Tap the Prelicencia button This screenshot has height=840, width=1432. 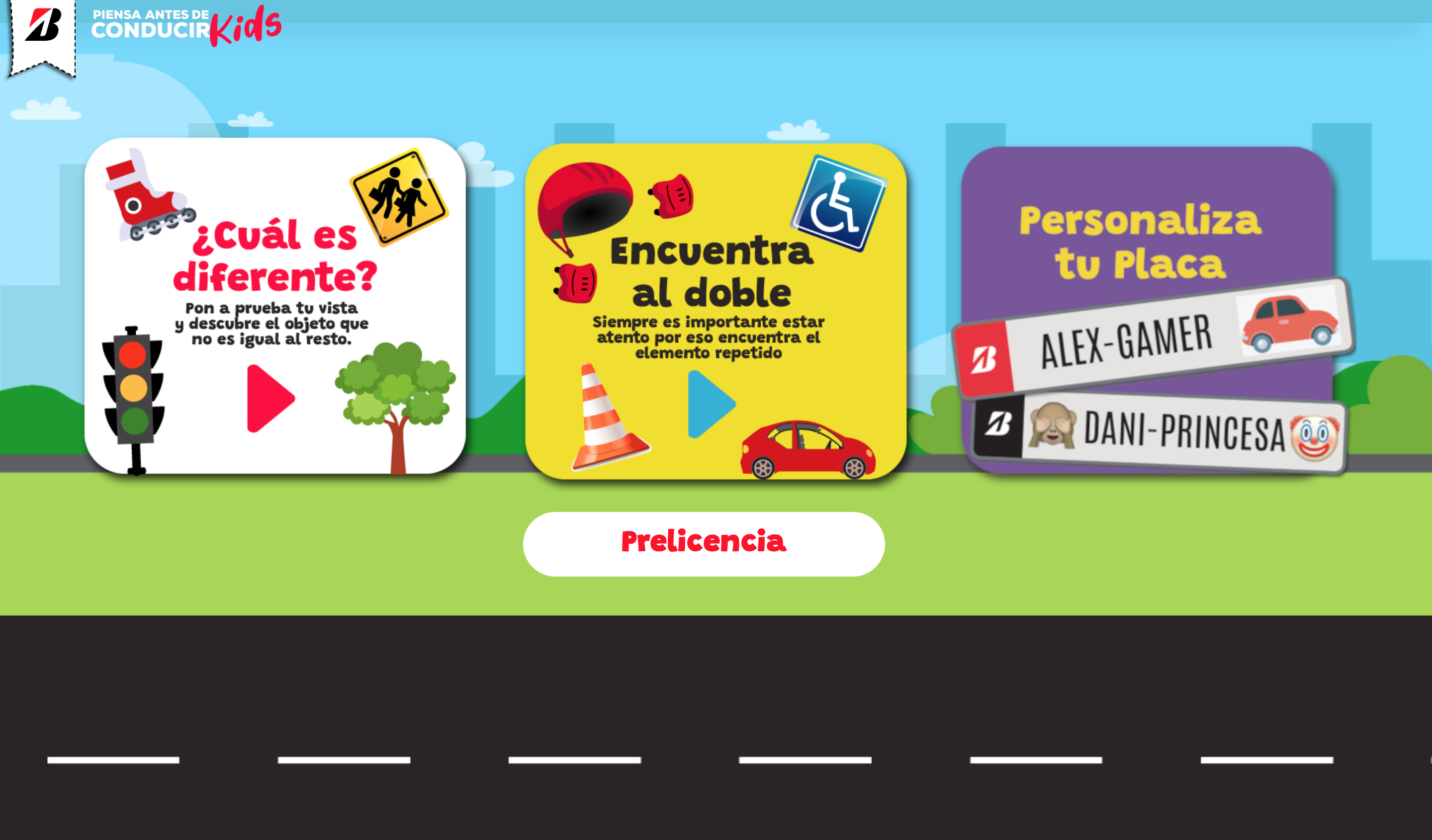704,544
